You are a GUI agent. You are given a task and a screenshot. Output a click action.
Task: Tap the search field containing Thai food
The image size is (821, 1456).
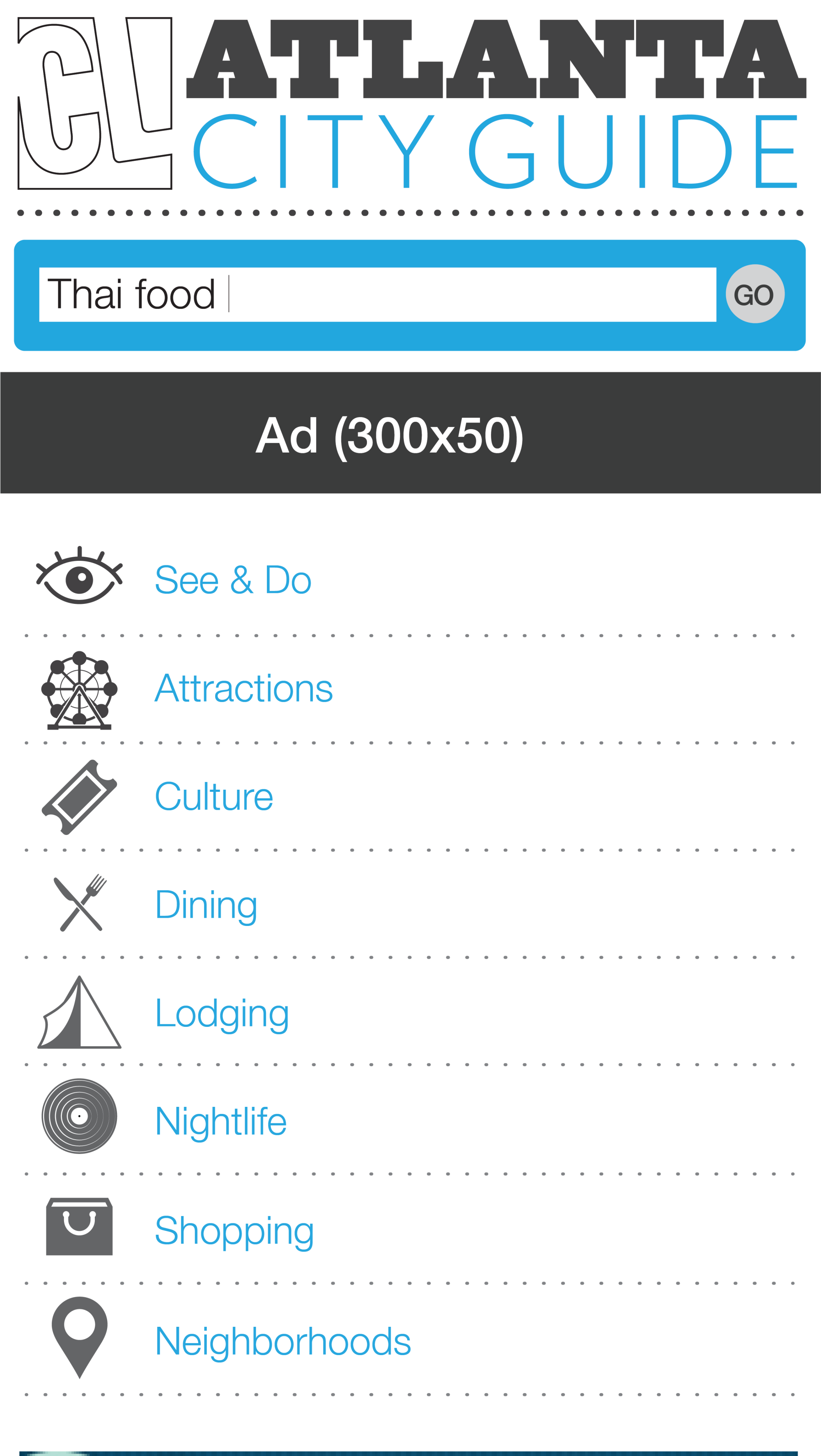tap(377, 295)
